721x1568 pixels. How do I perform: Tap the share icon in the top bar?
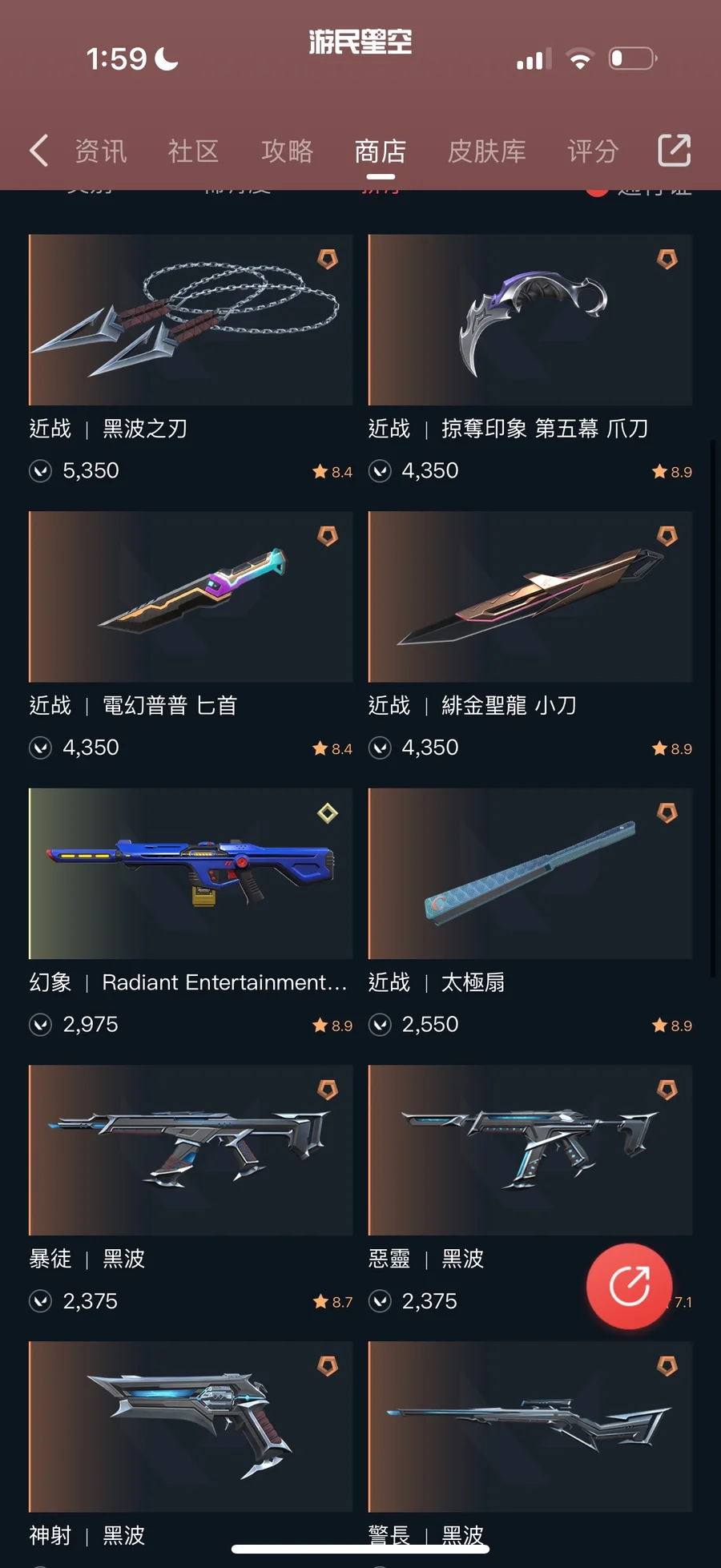click(x=674, y=150)
